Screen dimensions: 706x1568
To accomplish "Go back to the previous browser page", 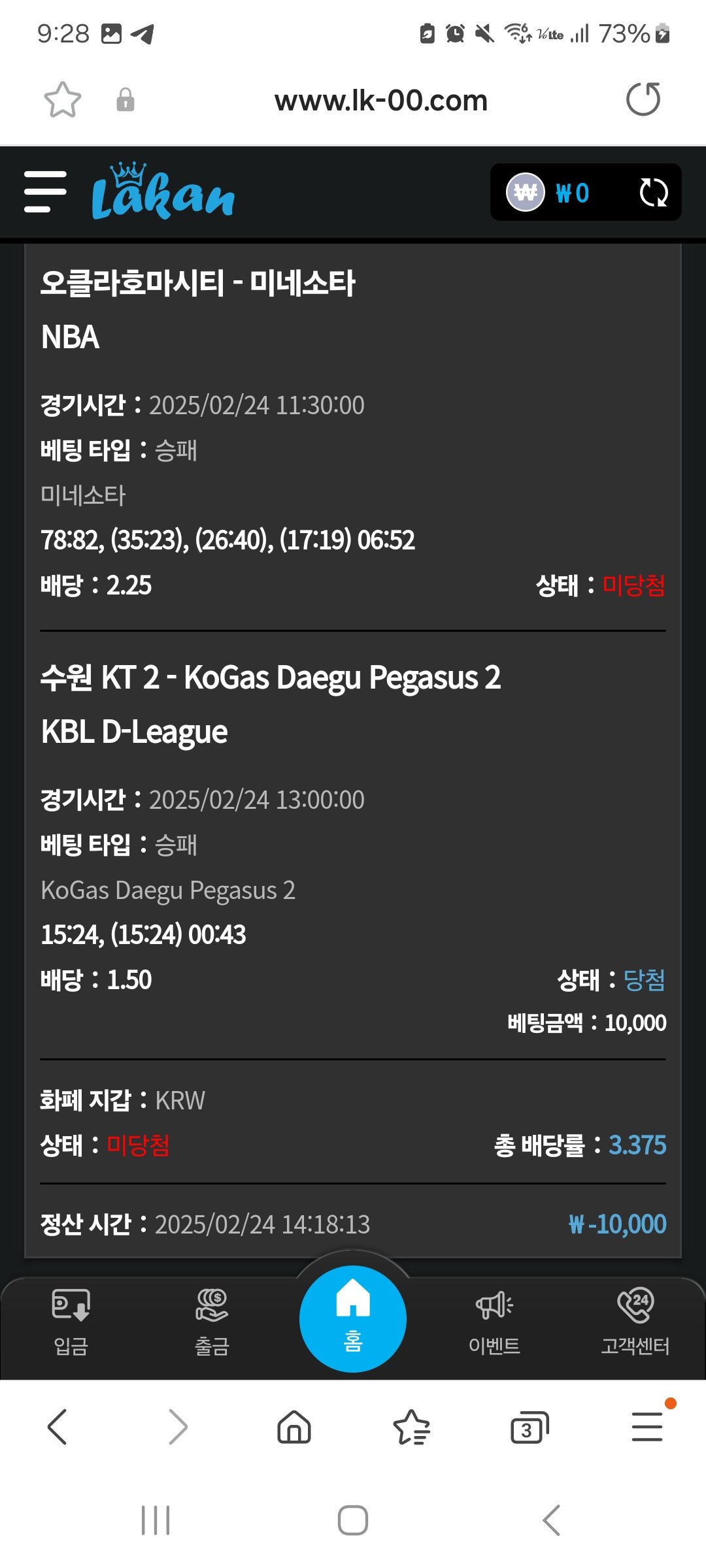I will [x=58, y=1427].
